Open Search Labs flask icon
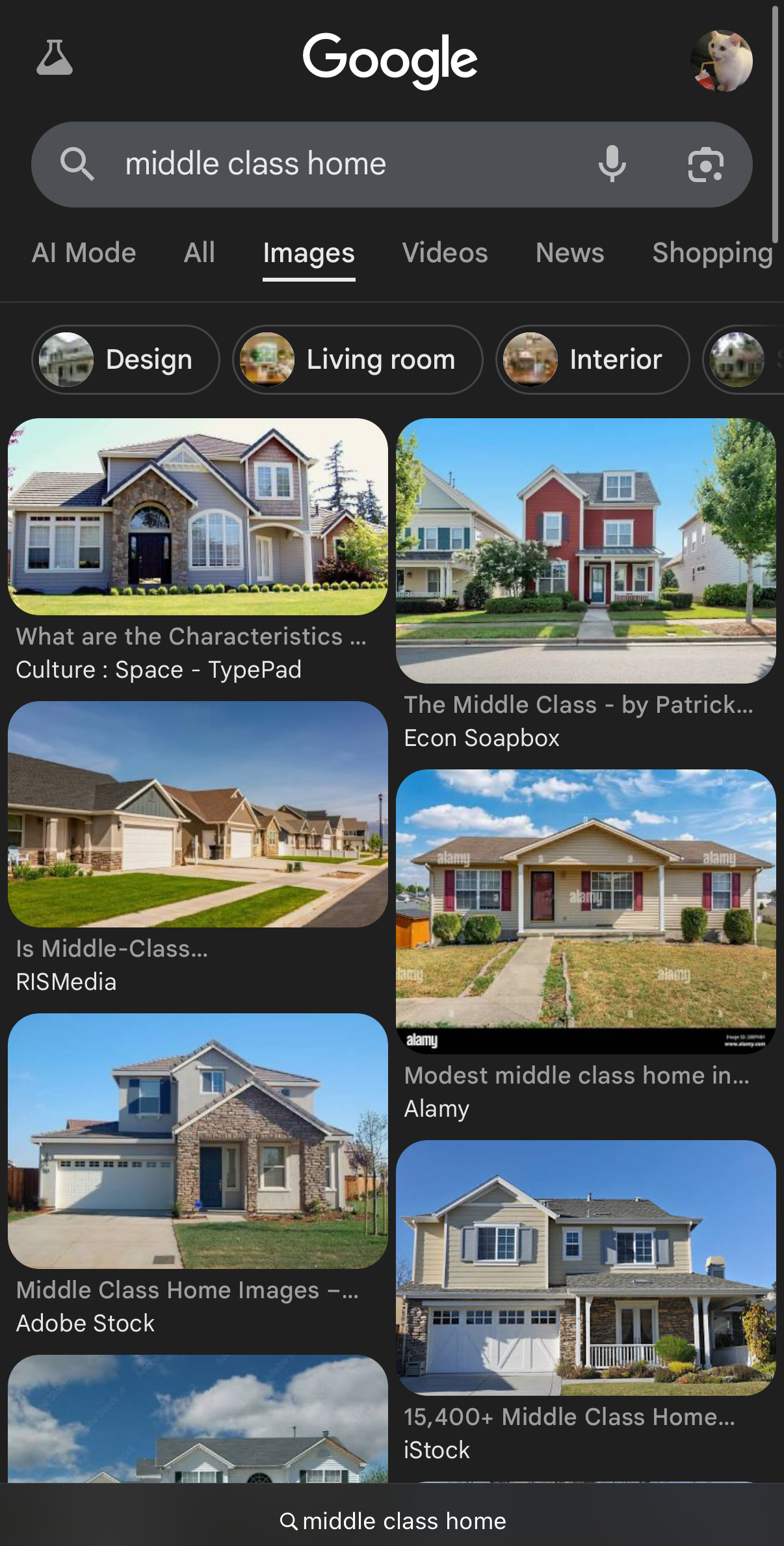The image size is (784, 1546). [x=55, y=59]
